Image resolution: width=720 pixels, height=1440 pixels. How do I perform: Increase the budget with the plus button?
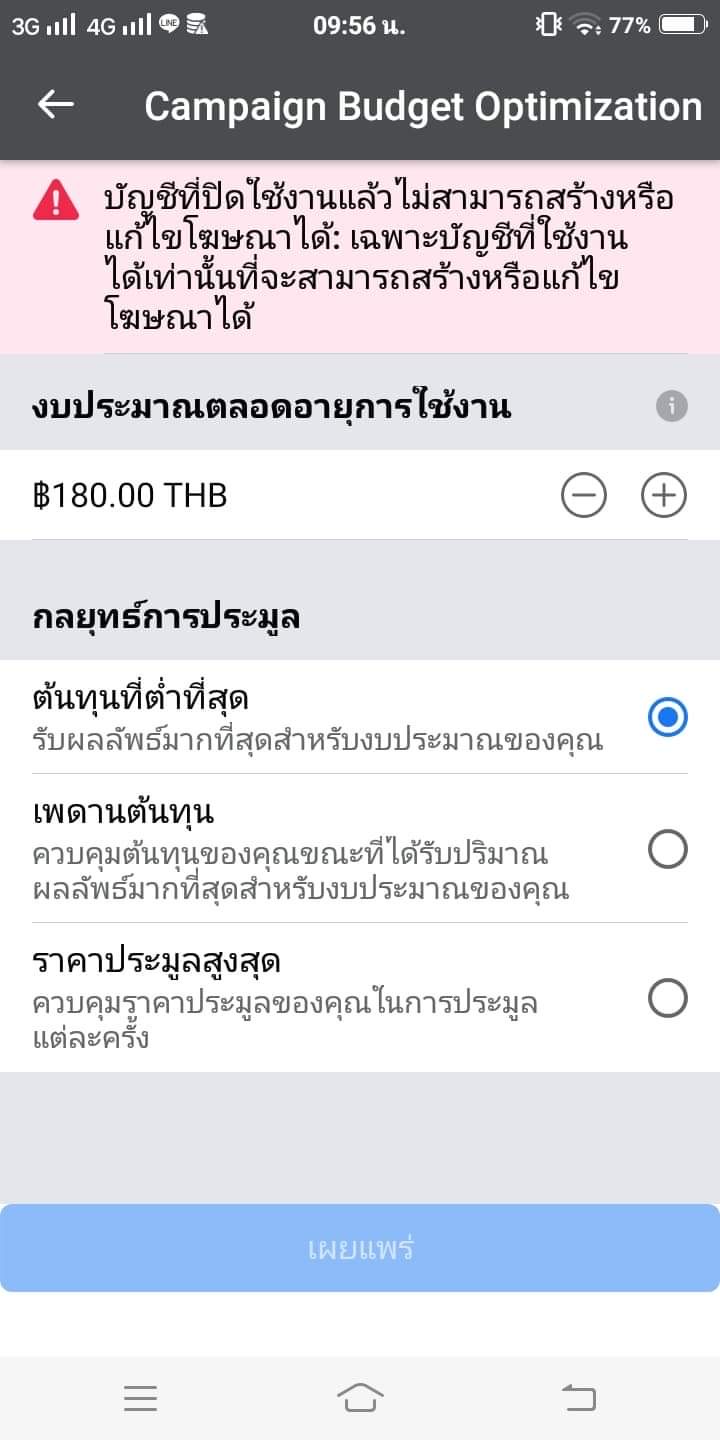click(664, 495)
